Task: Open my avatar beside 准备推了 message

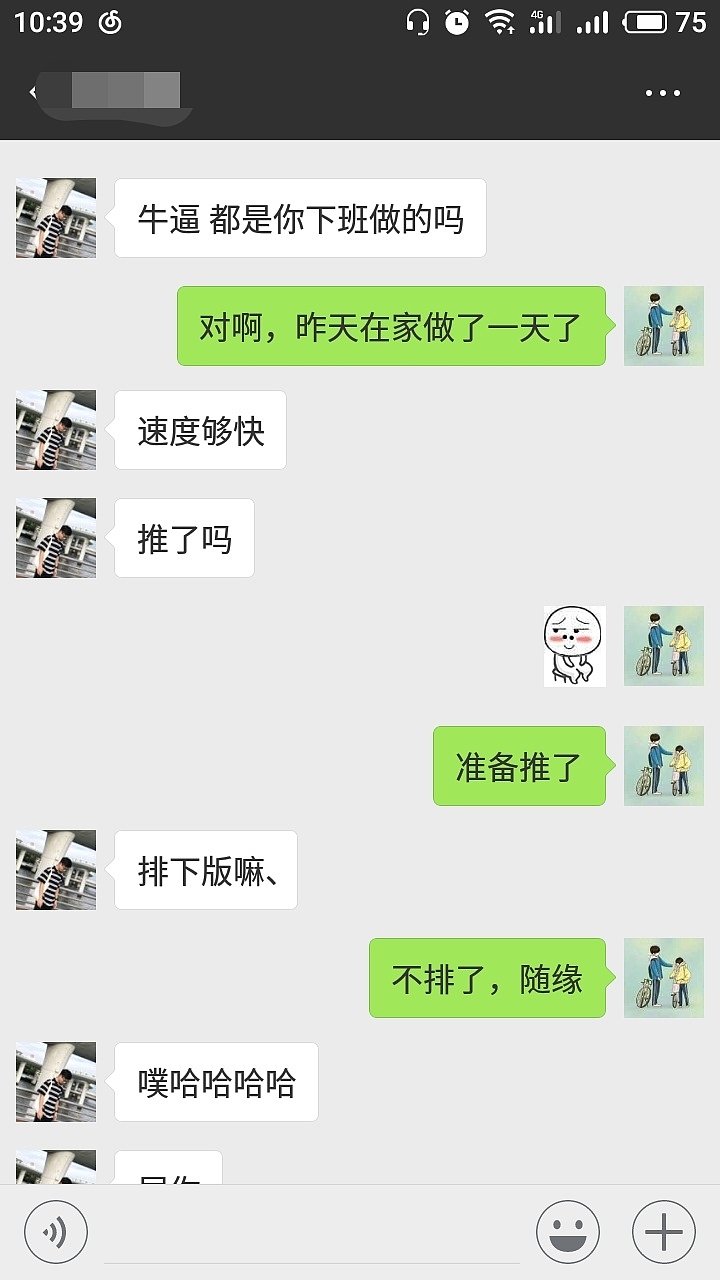Action: click(x=663, y=766)
